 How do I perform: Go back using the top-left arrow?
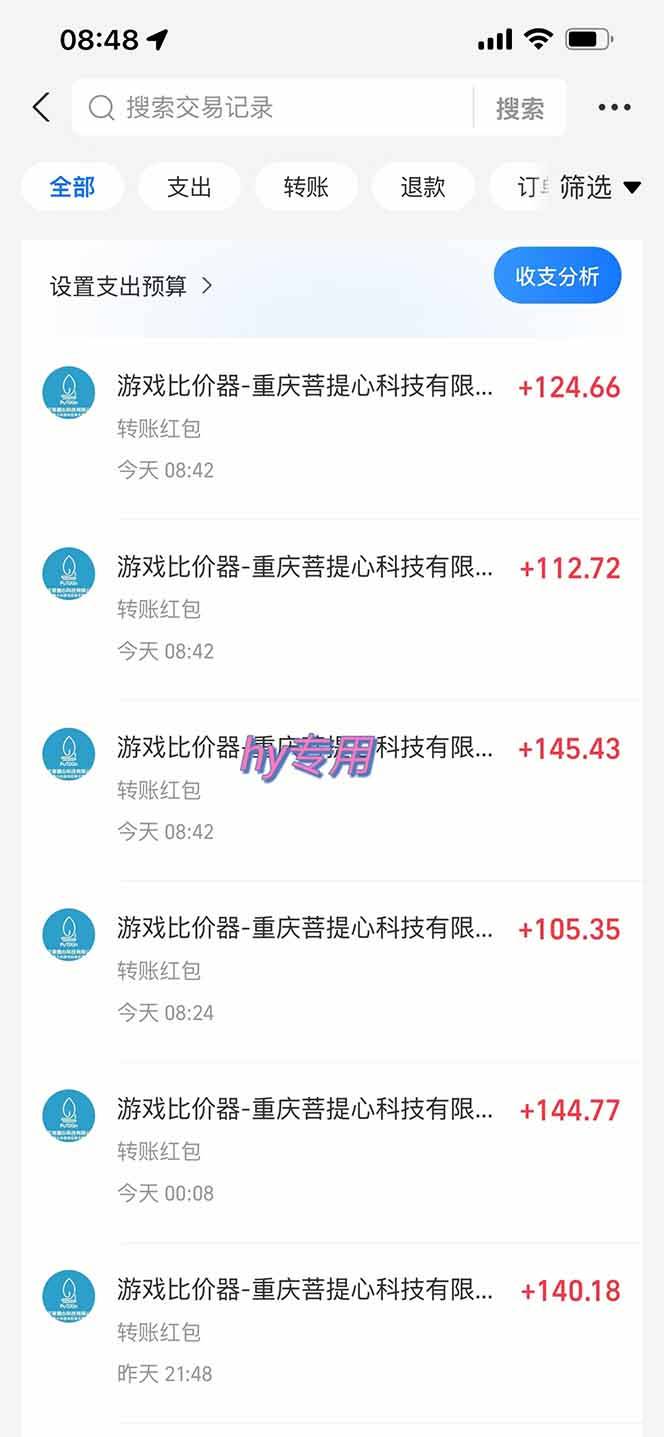point(41,107)
